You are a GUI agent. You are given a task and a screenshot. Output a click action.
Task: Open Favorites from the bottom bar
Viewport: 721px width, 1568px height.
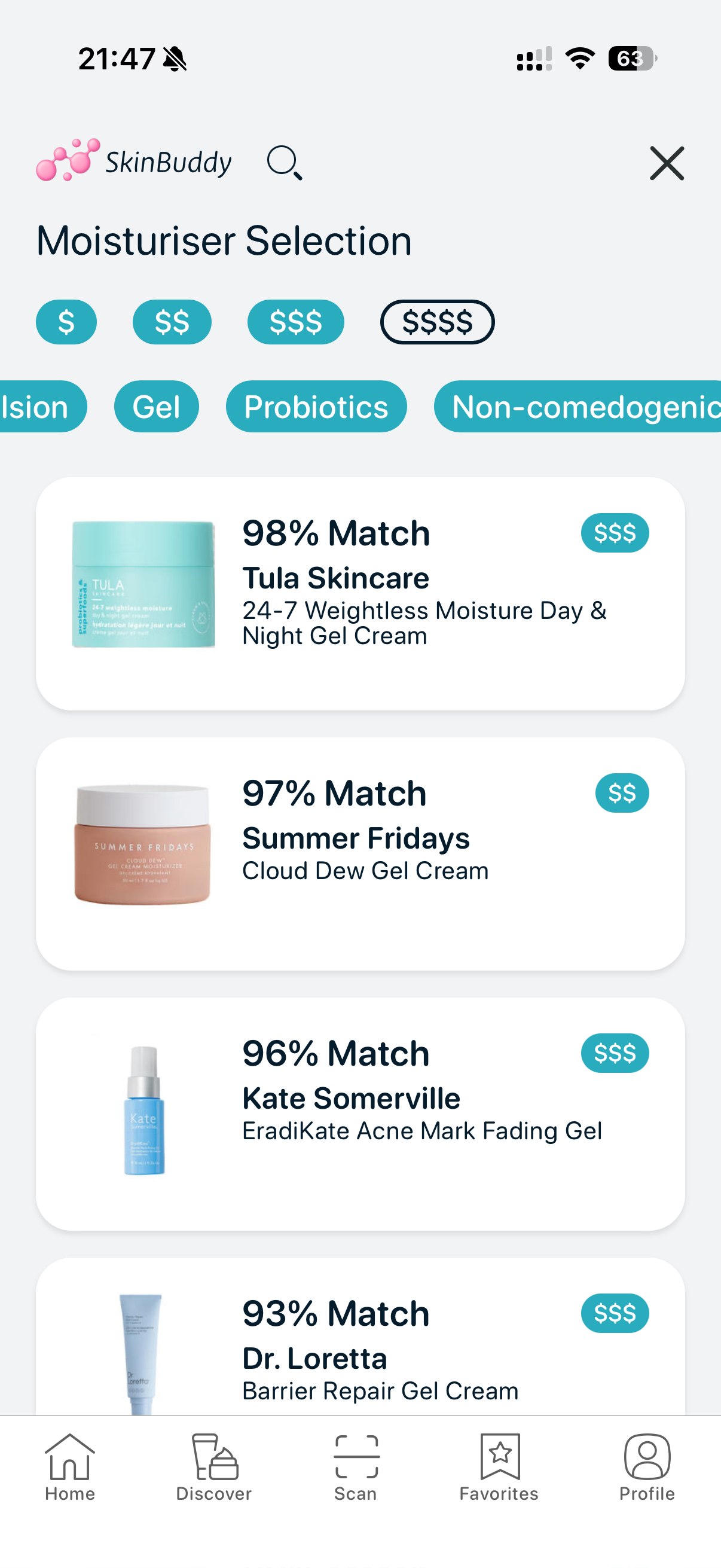[499, 1476]
